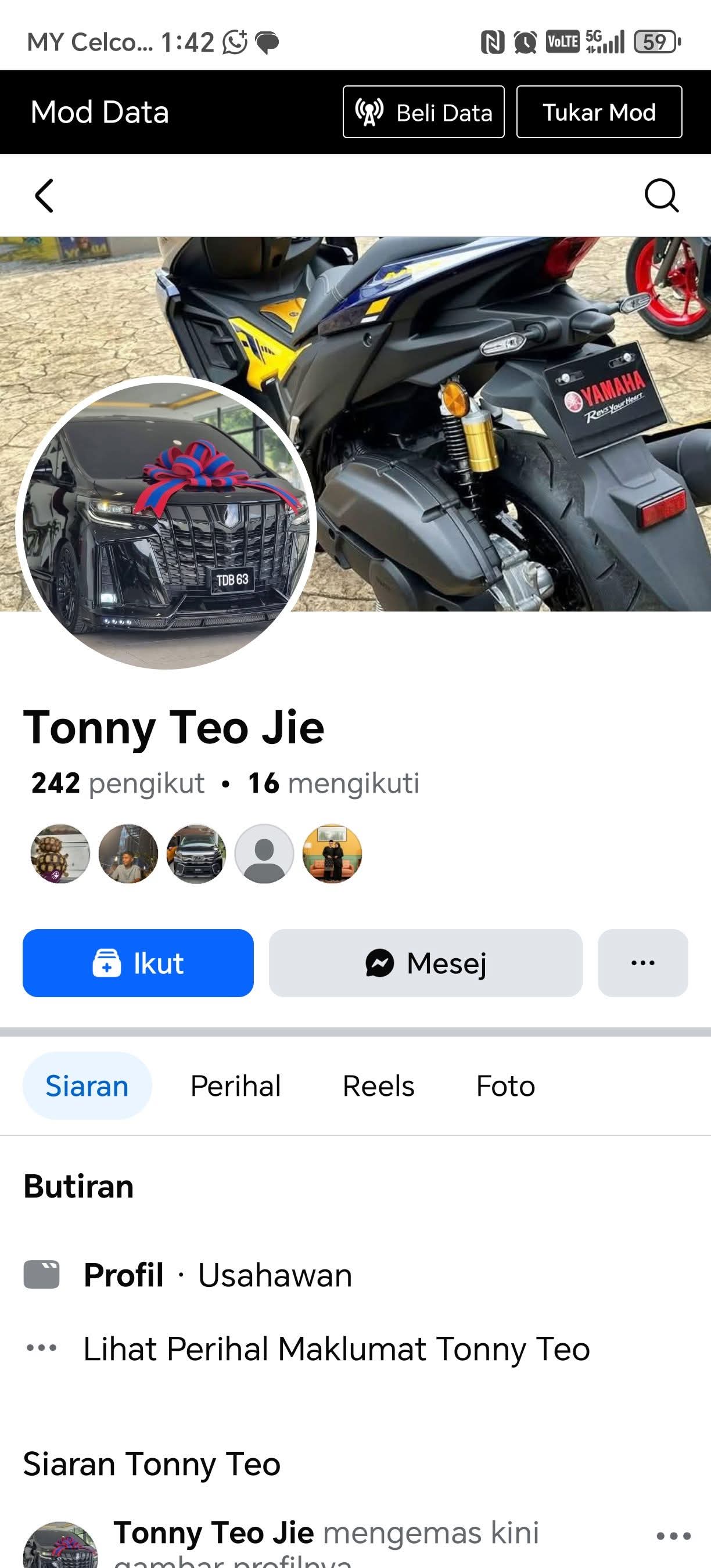Go back using the arrow icon
The height and width of the screenshot is (1568, 711).
(44, 195)
